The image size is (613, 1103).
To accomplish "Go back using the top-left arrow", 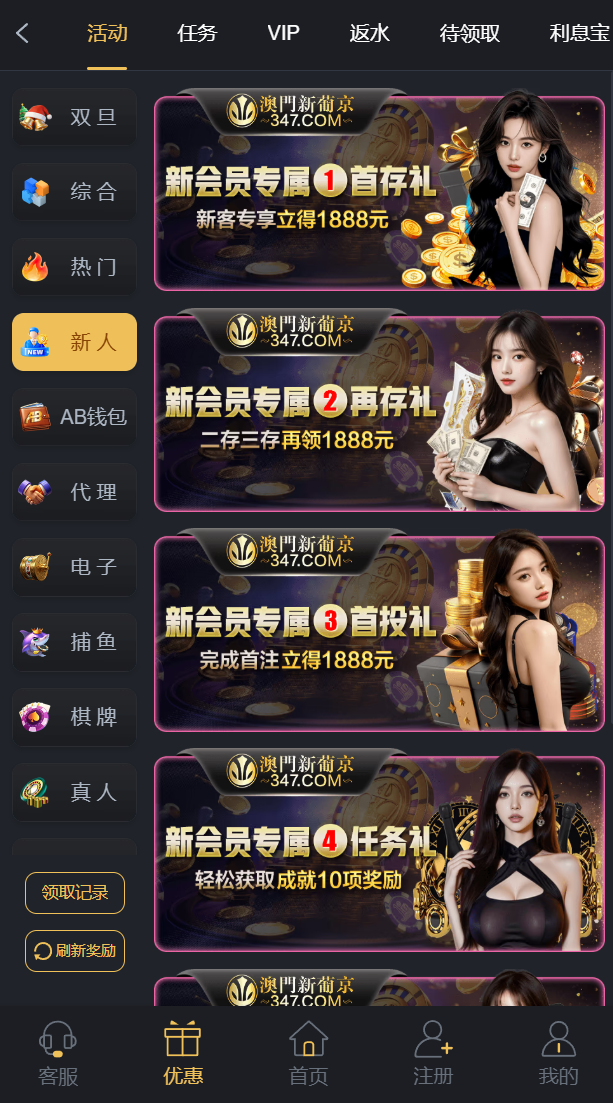I will click(x=23, y=33).
